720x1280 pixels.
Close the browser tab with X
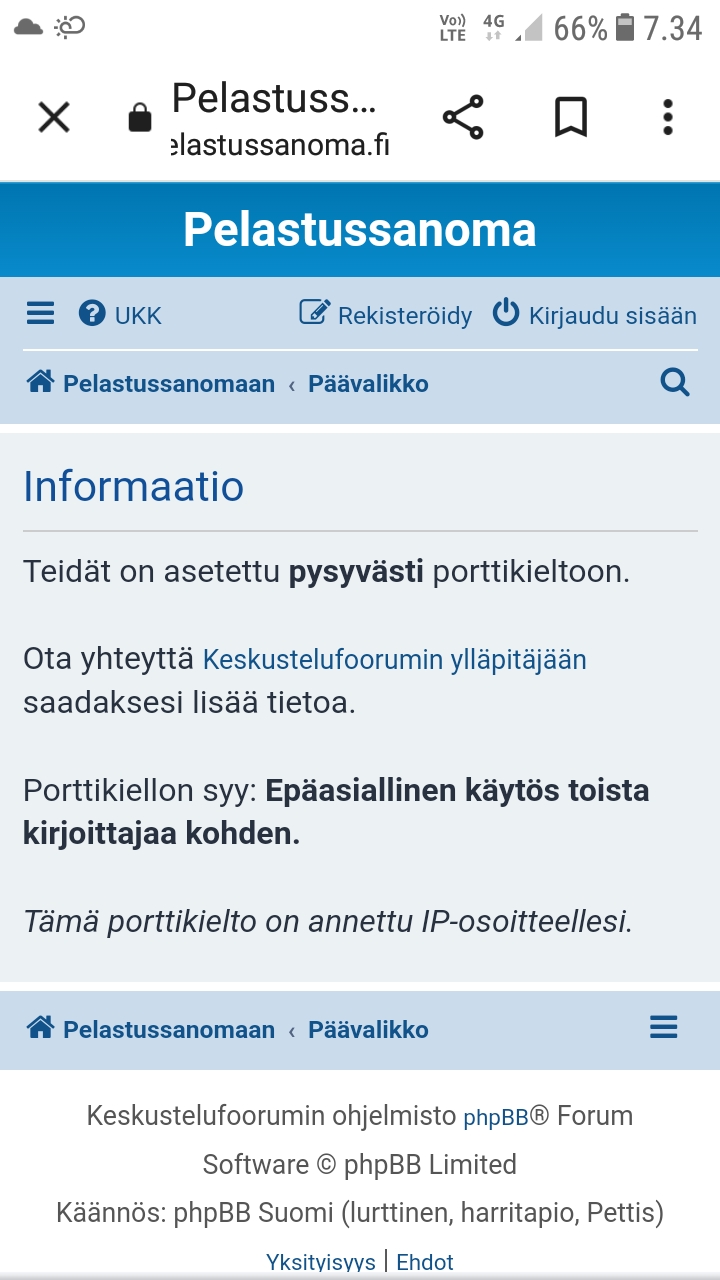[x=54, y=118]
